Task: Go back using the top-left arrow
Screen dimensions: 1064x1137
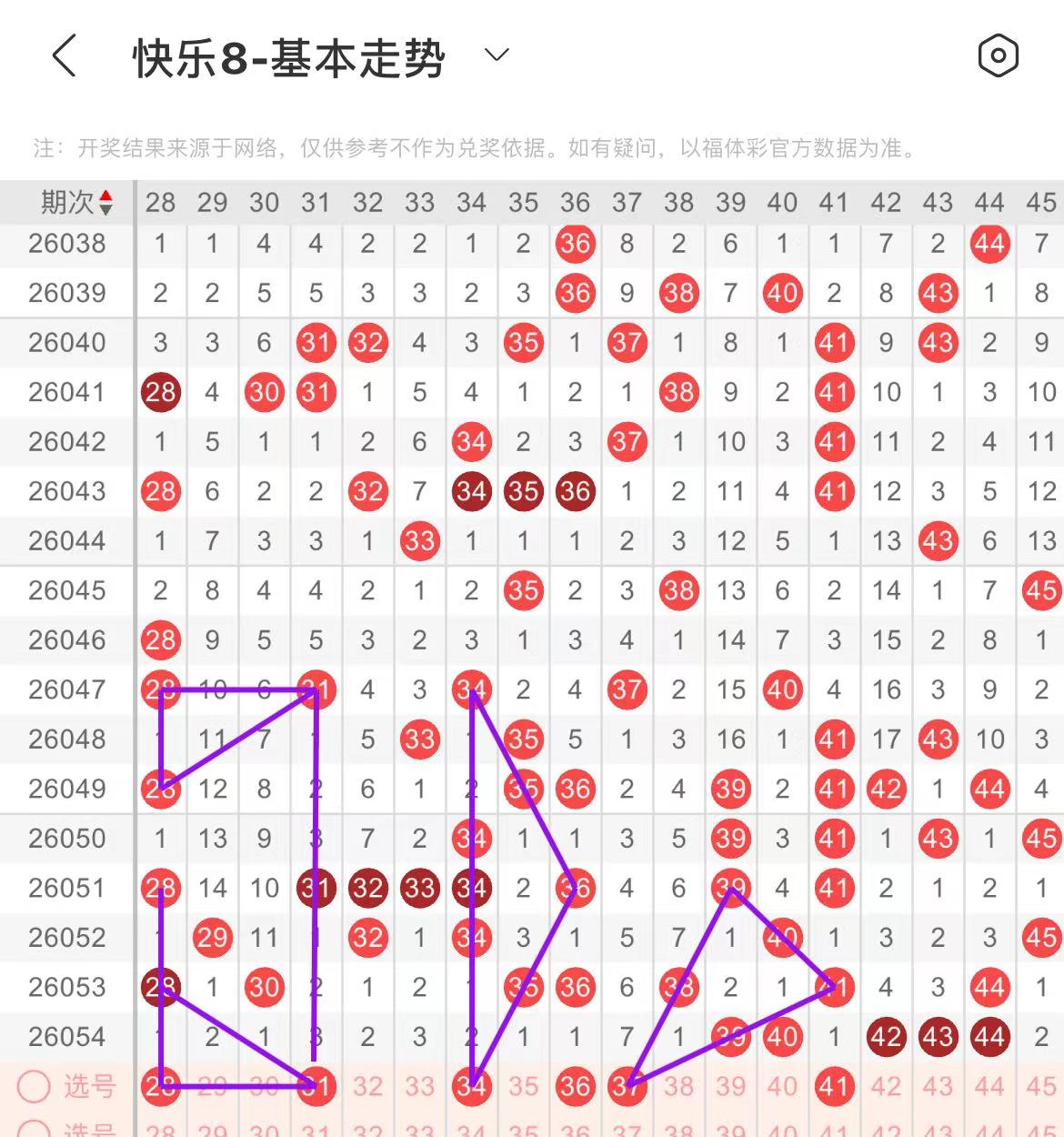Action: [x=64, y=56]
